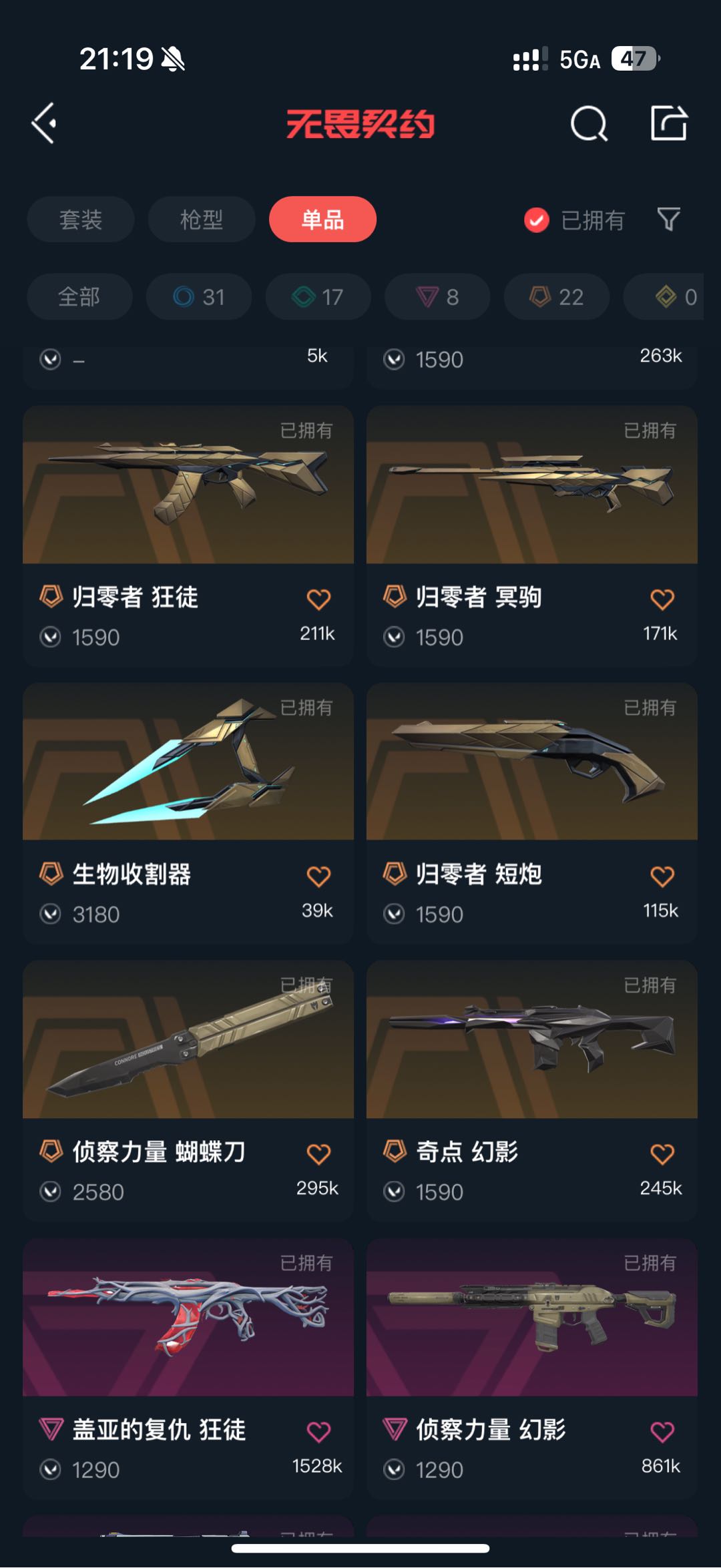The image size is (721, 1568).
Task: Filter by the green tier chip 17
Action: [318, 296]
